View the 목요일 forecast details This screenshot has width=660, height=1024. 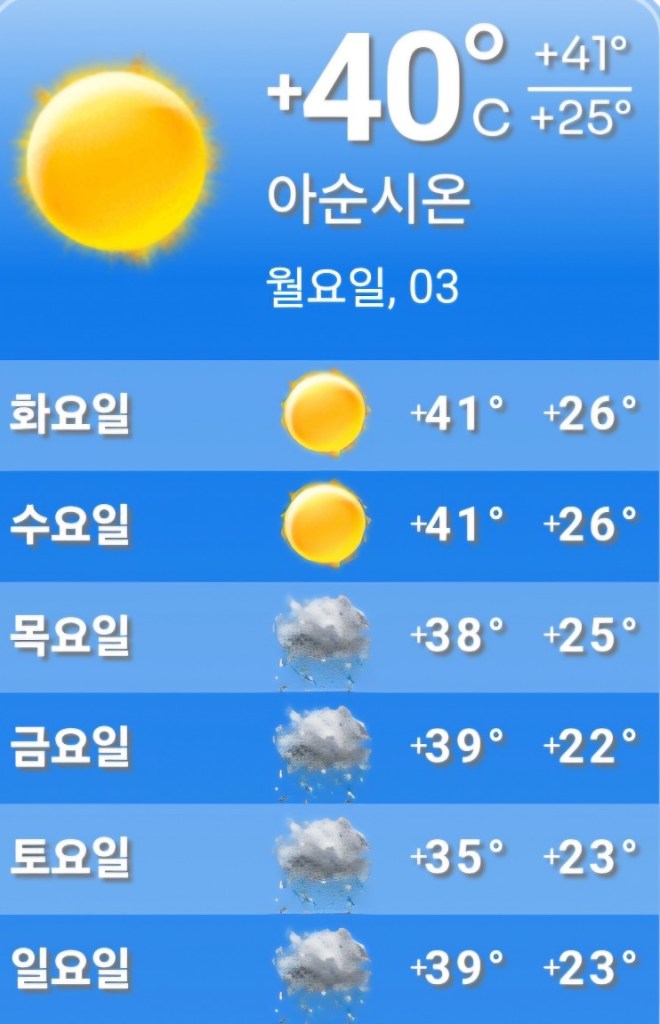tap(330, 636)
